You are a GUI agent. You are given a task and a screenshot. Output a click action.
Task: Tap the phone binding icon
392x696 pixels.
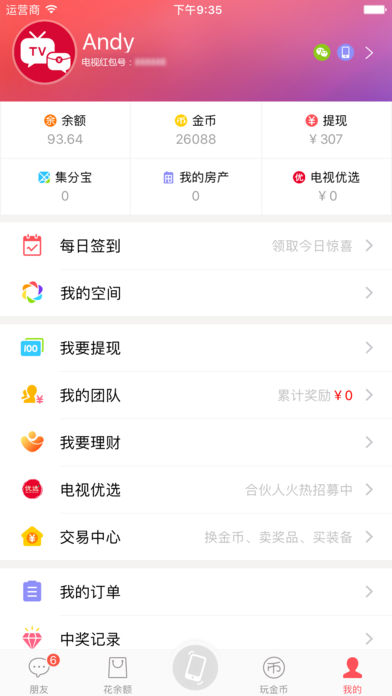point(345,53)
